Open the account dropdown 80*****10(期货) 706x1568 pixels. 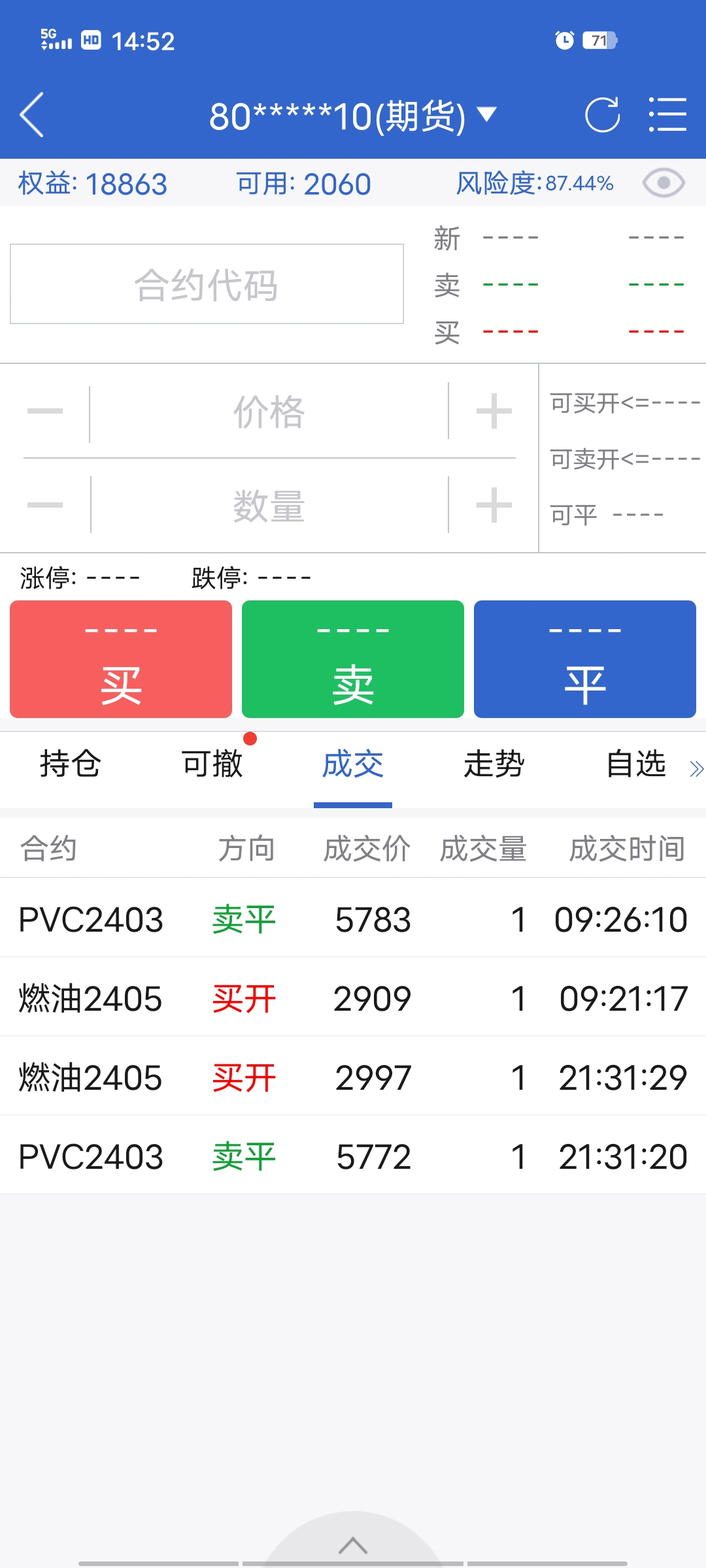click(x=352, y=116)
